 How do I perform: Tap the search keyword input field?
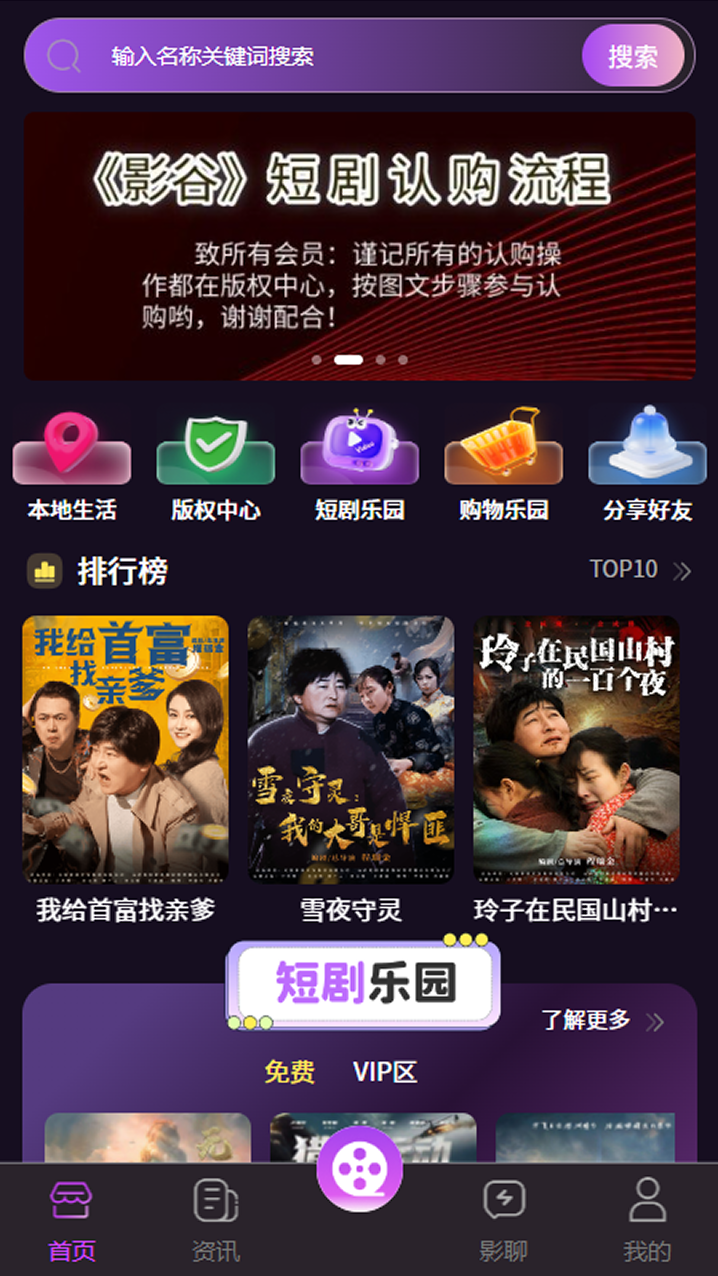pyautogui.click(x=330, y=56)
